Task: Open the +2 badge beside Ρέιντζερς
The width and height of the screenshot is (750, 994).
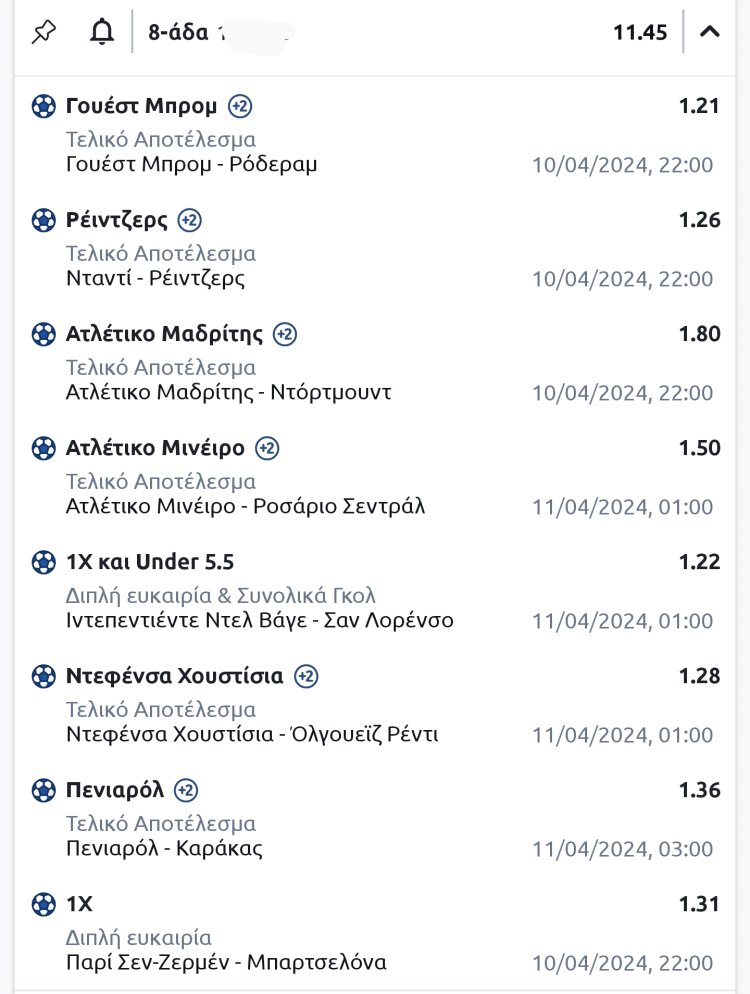Action: coord(190,220)
